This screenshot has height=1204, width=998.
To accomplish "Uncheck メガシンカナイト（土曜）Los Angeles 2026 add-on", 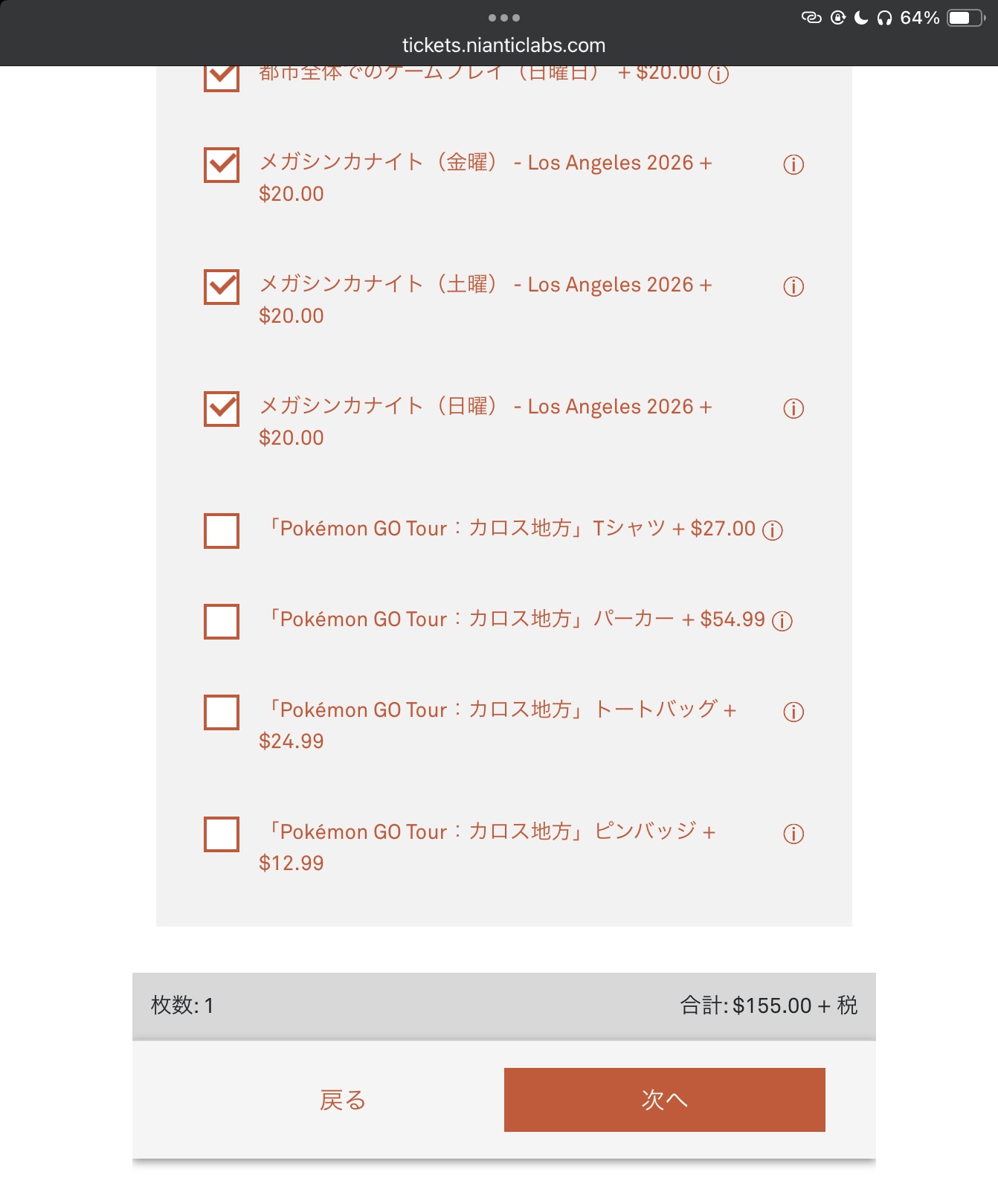I will 222,287.
